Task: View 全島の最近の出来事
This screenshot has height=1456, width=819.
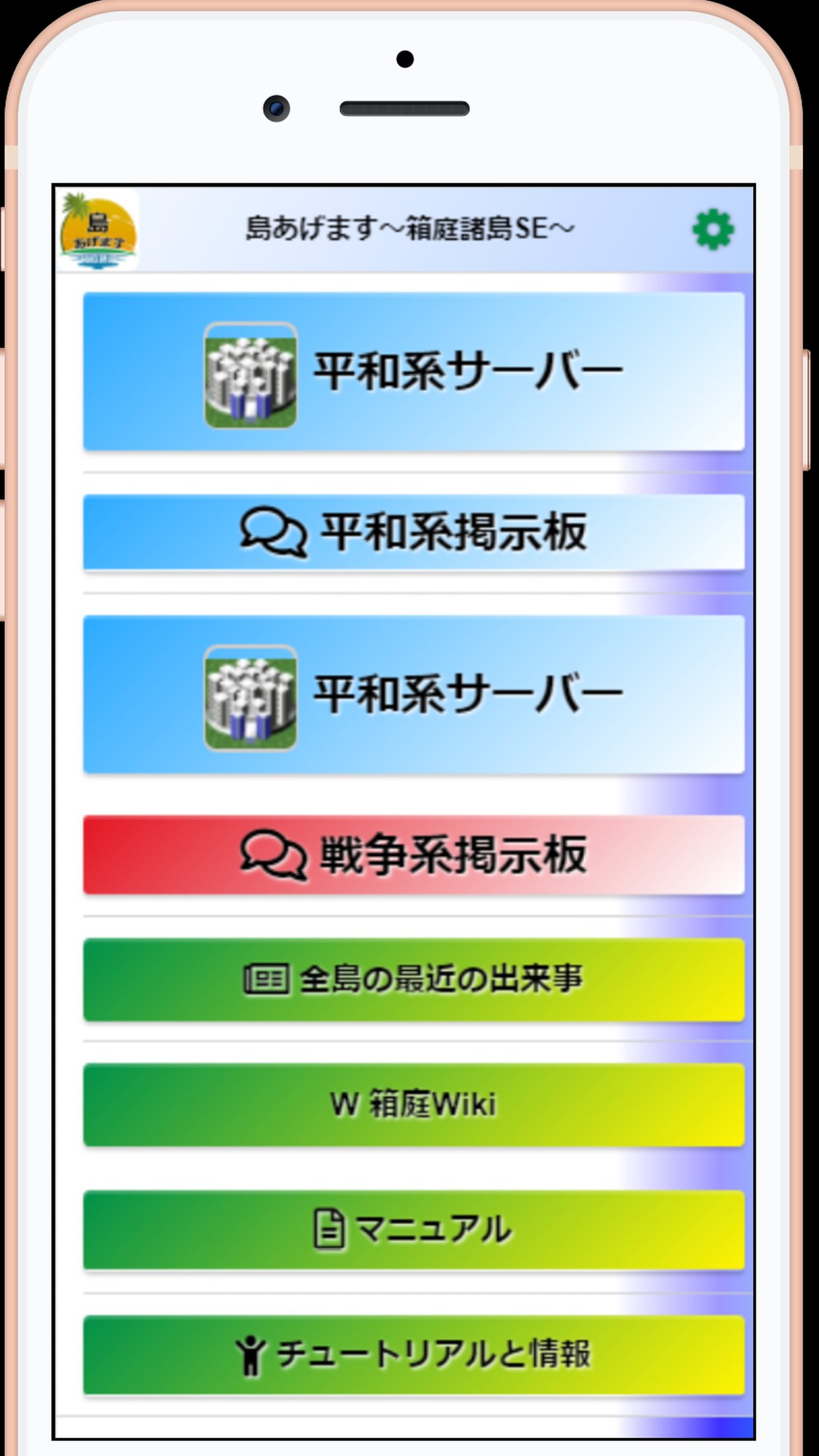Action: pos(413,979)
